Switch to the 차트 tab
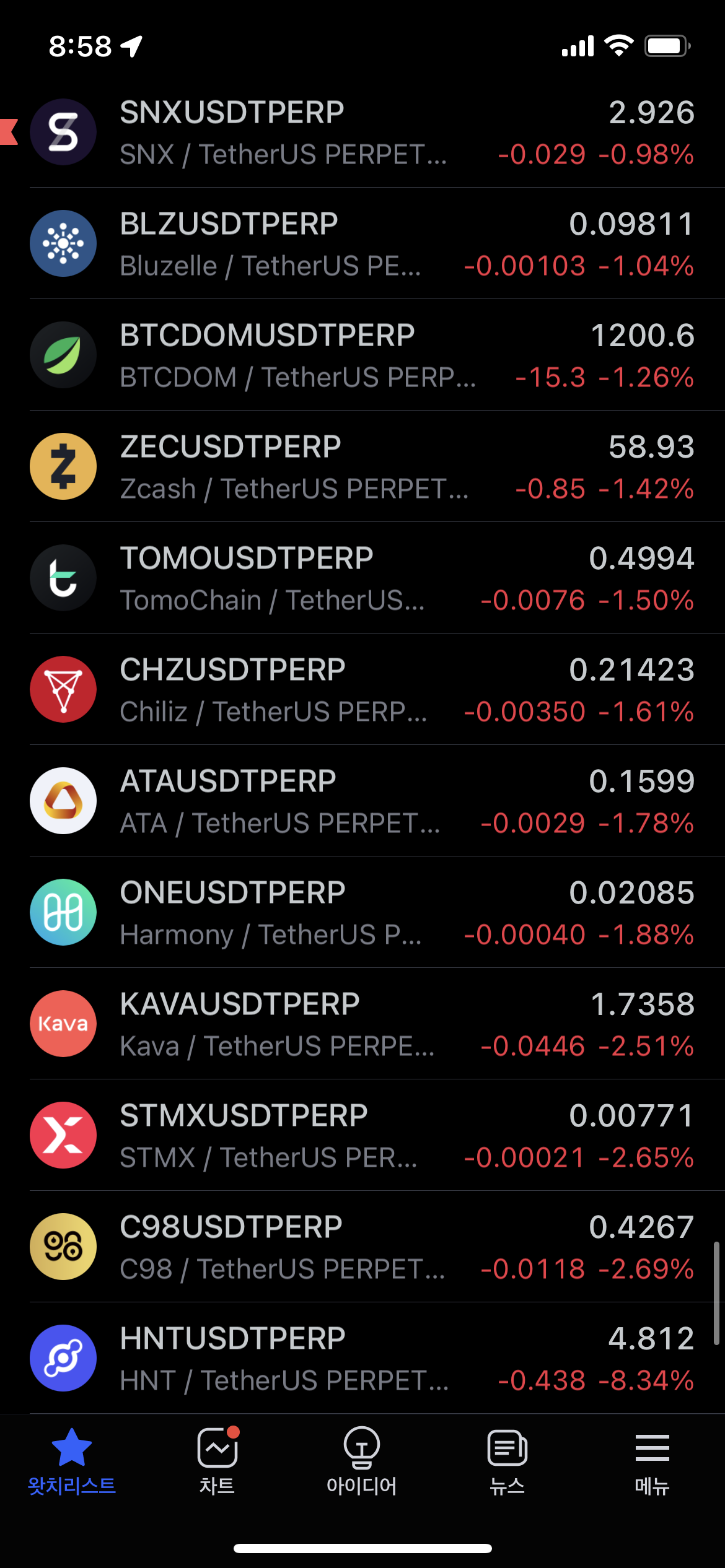 [217, 1461]
